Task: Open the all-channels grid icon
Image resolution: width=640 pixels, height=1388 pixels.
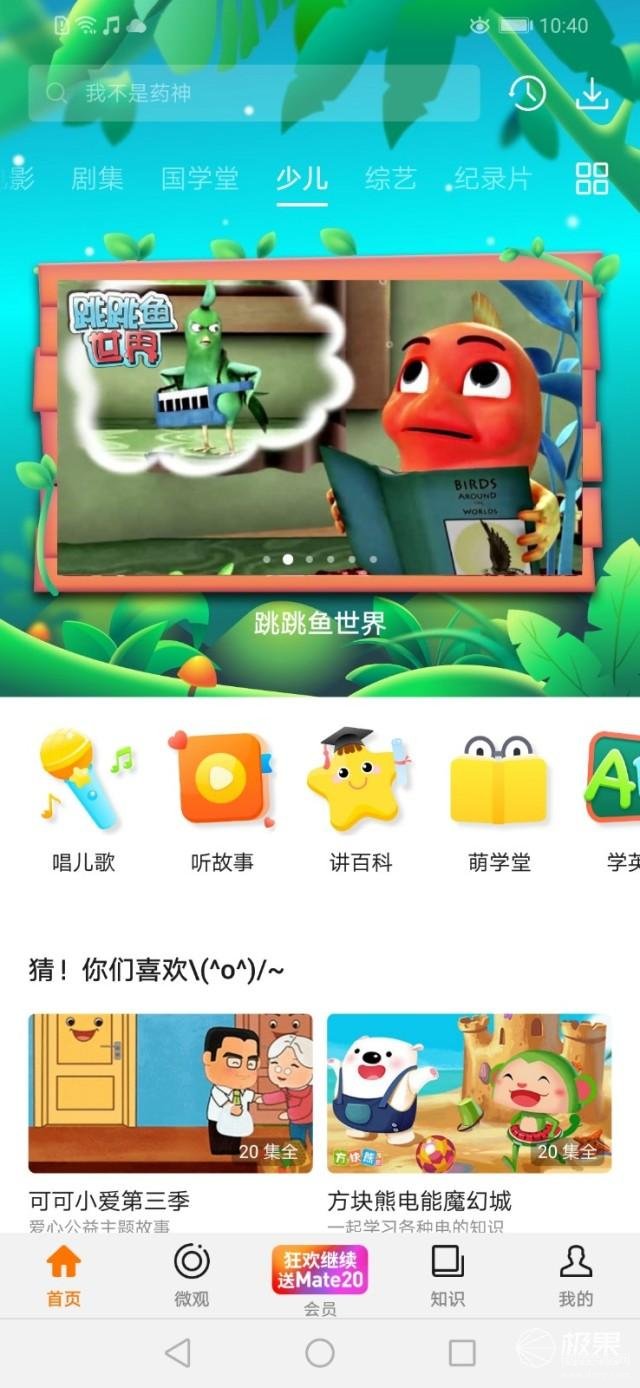Action: click(x=592, y=179)
